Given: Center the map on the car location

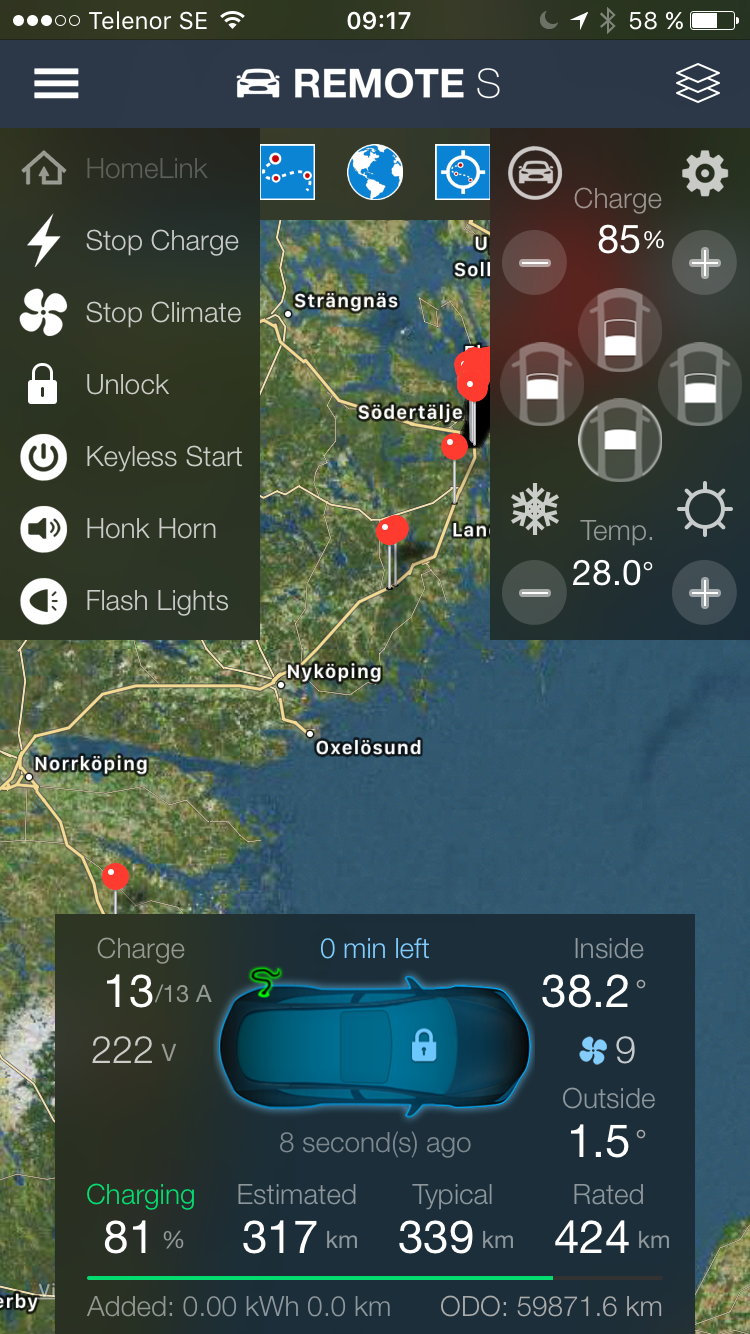Looking at the screenshot, I should 462,172.
